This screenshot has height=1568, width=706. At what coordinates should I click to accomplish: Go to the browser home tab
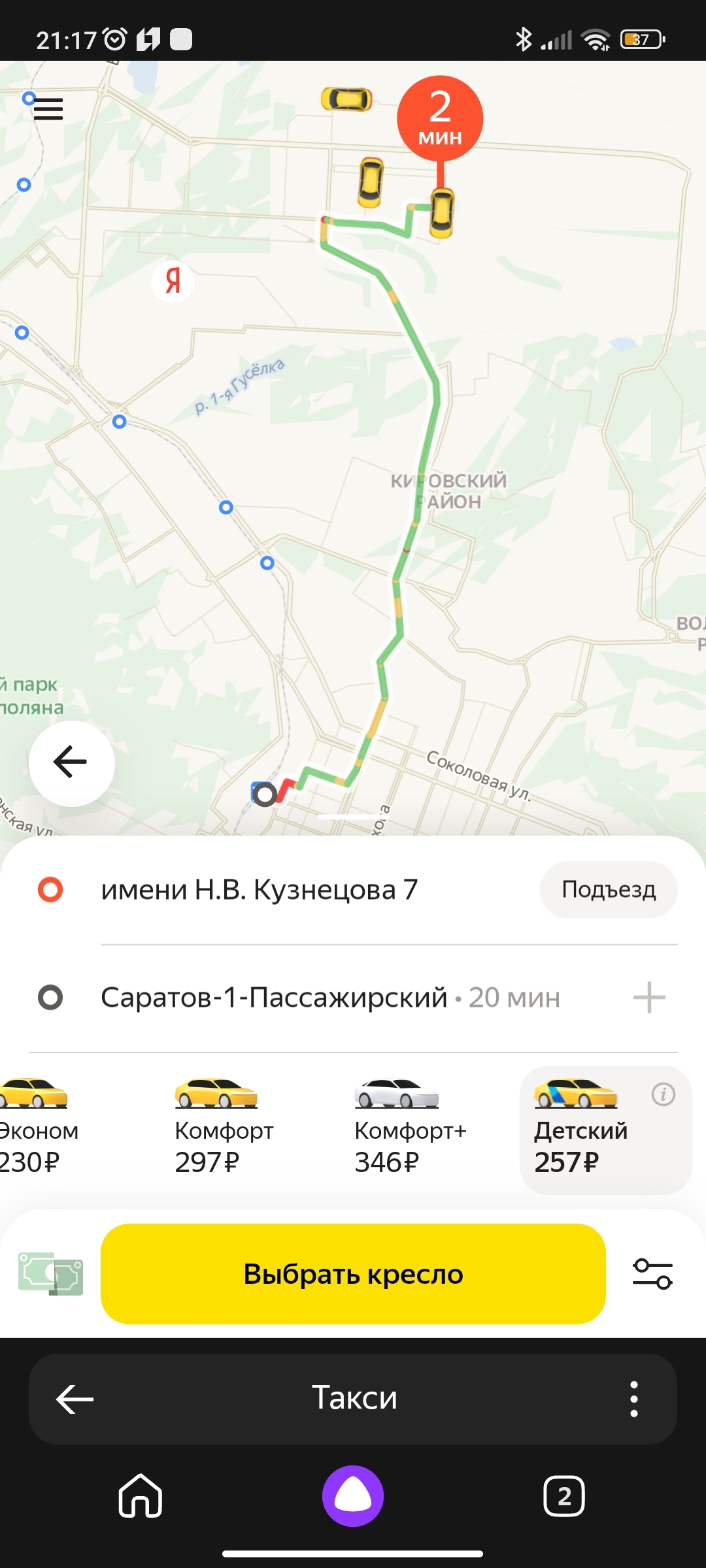(141, 1495)
